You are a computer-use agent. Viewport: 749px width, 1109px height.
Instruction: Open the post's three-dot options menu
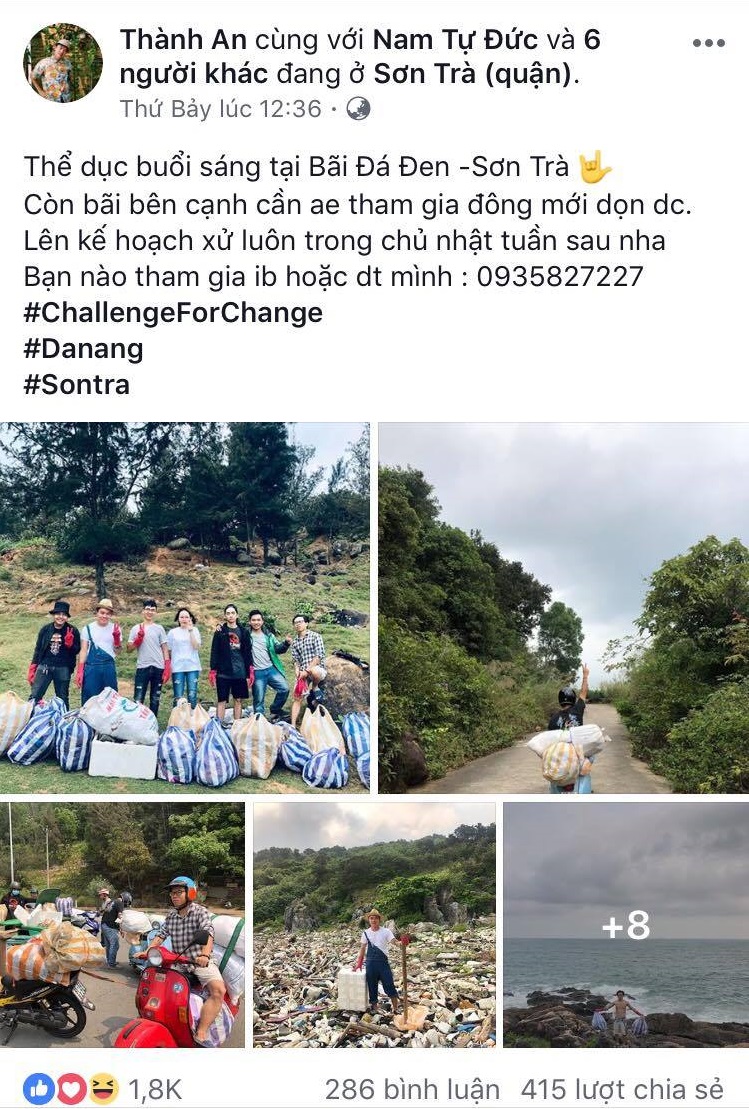click(x=708, y=43)
